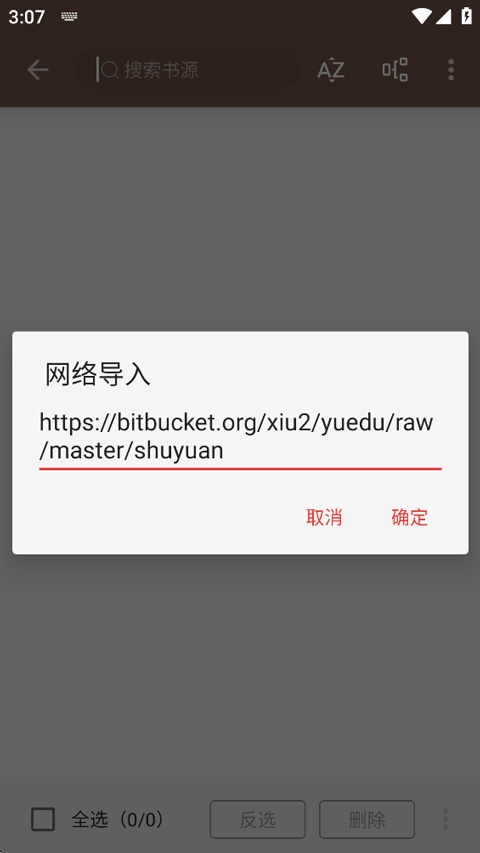
Task: Open the bottom bar more options
Action: coord(445,819)
